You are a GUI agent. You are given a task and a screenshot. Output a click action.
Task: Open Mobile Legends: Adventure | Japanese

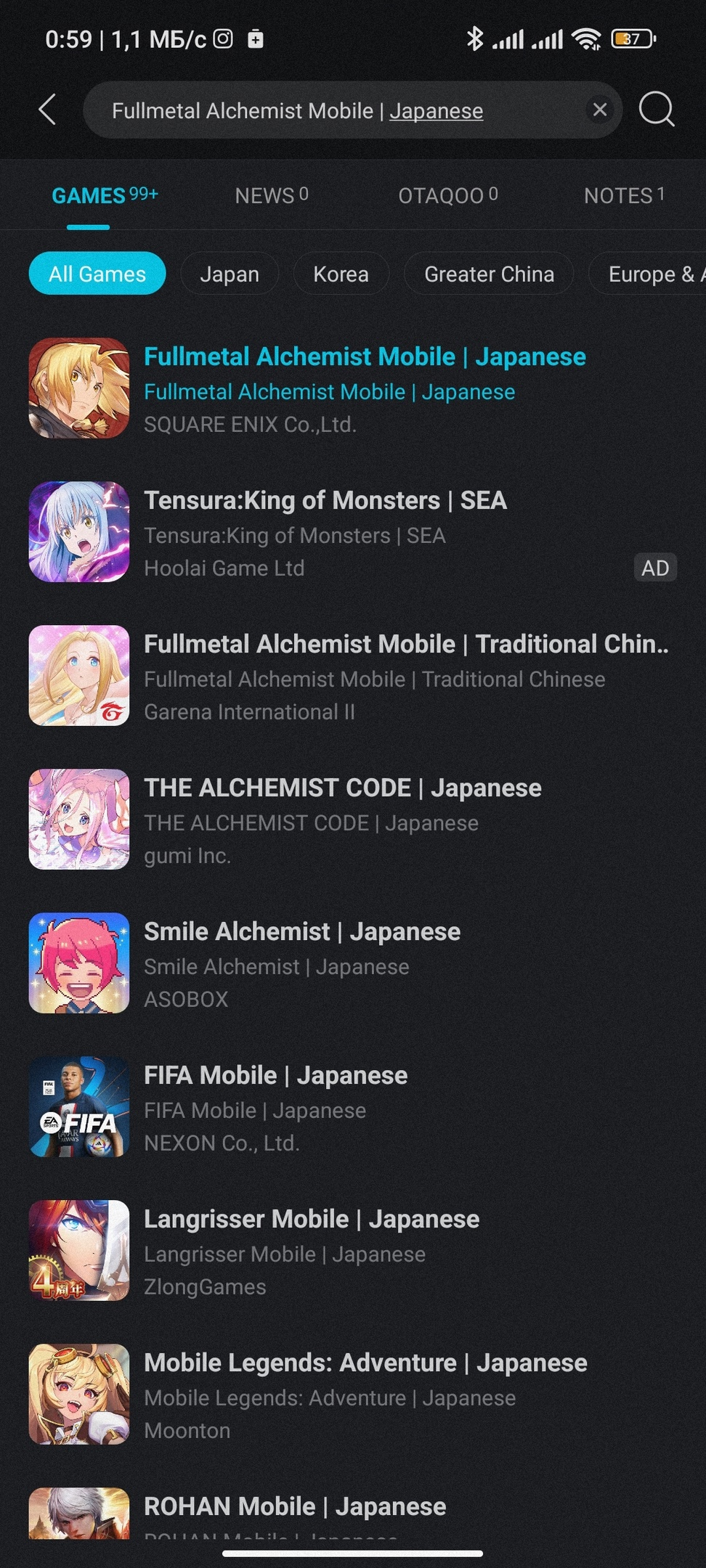[353, 1395]
